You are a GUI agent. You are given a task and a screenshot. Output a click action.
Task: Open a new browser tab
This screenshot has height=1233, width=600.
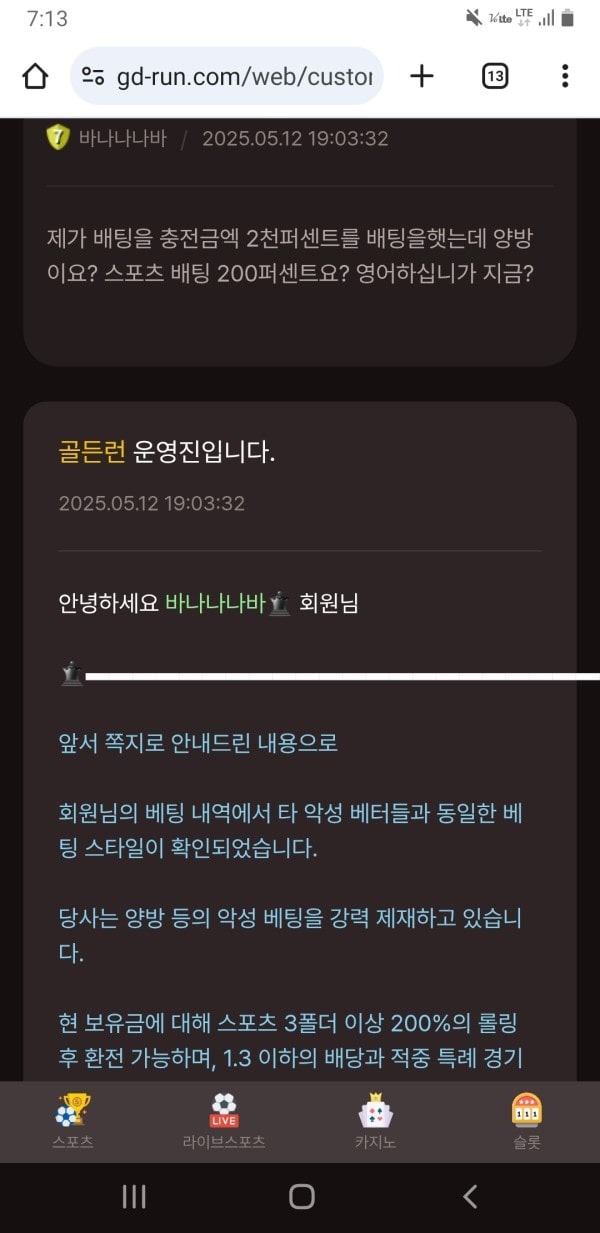422,76
